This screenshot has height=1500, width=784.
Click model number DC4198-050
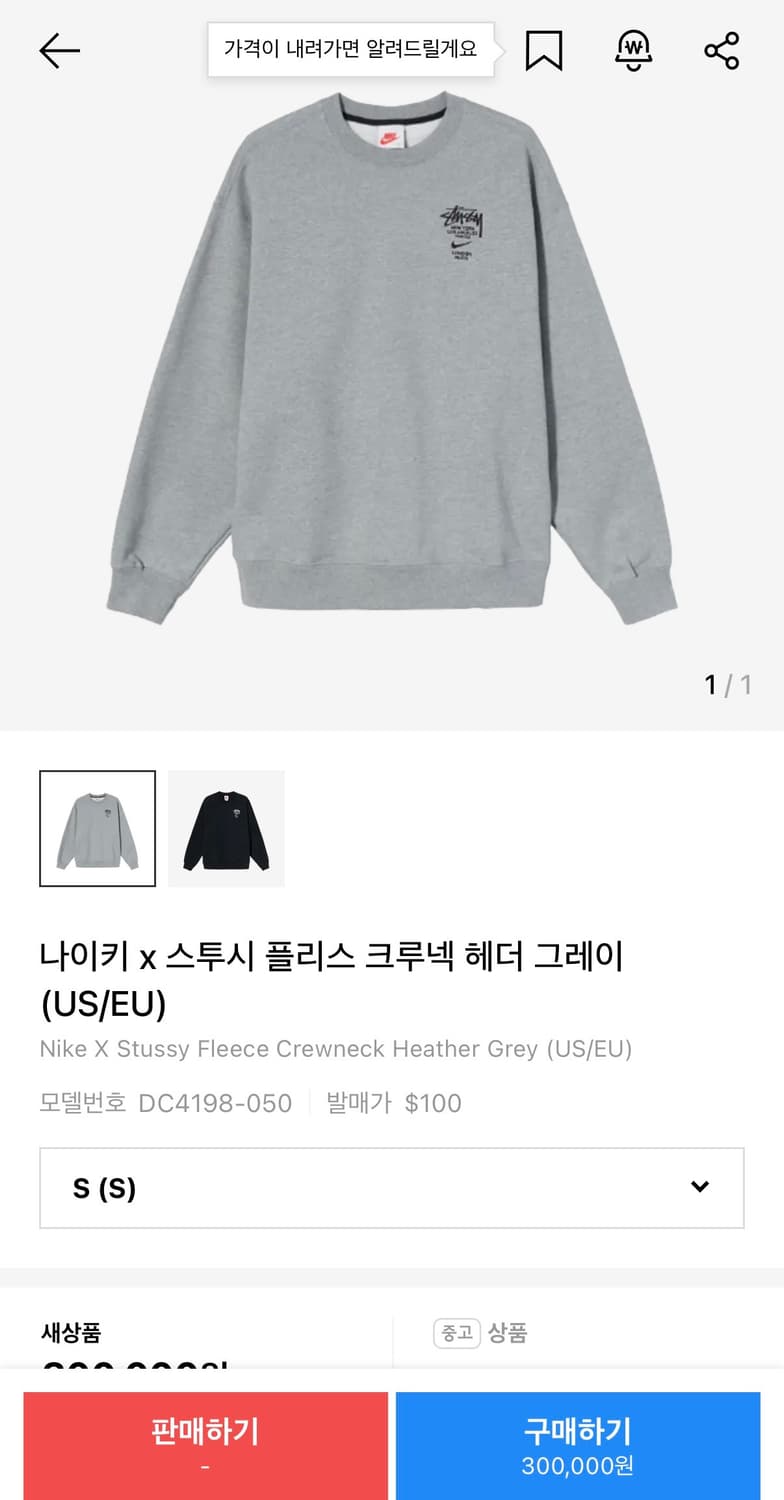214,1103
